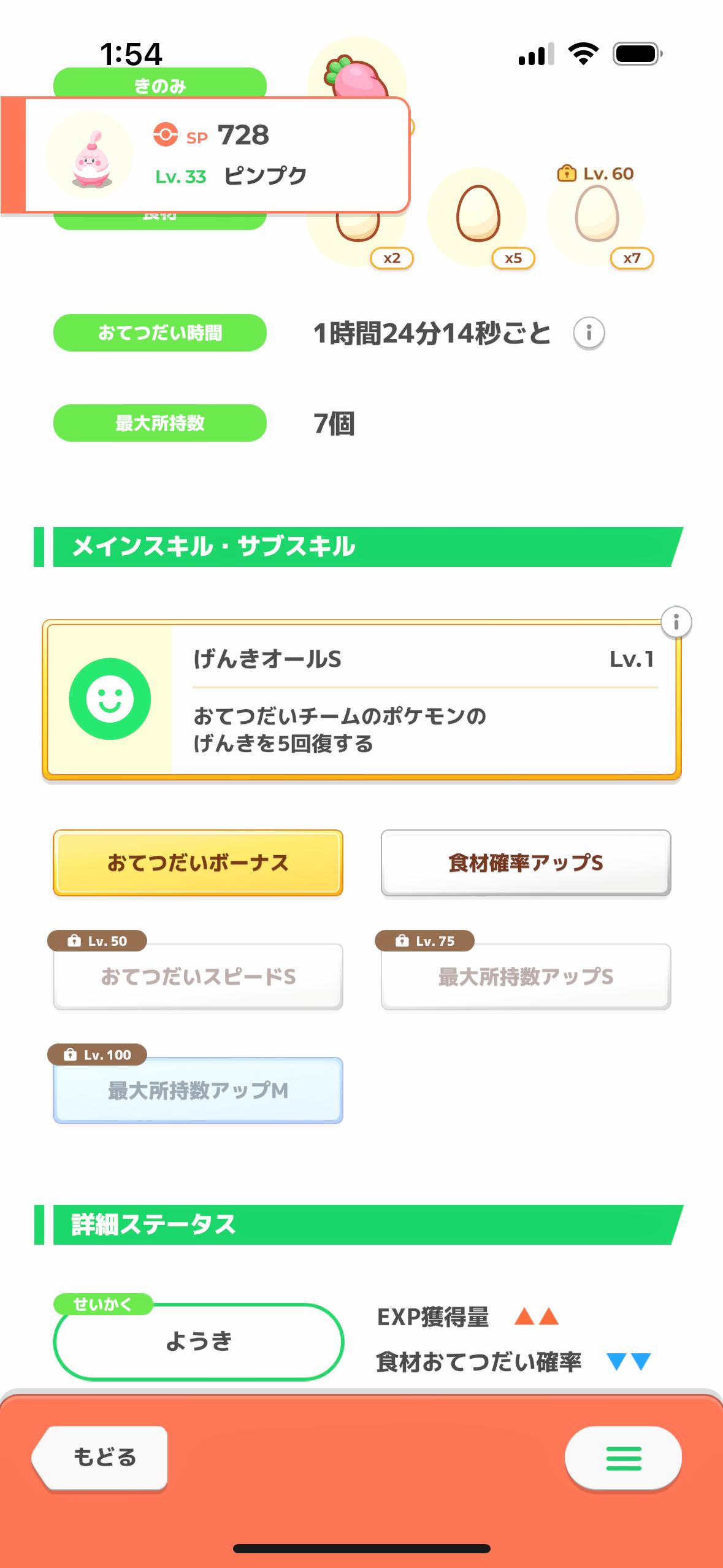The height and width of the screenshot is (1568, 723).
Task: Tap the もどる back button
Action: click(x=101, y=1458)
